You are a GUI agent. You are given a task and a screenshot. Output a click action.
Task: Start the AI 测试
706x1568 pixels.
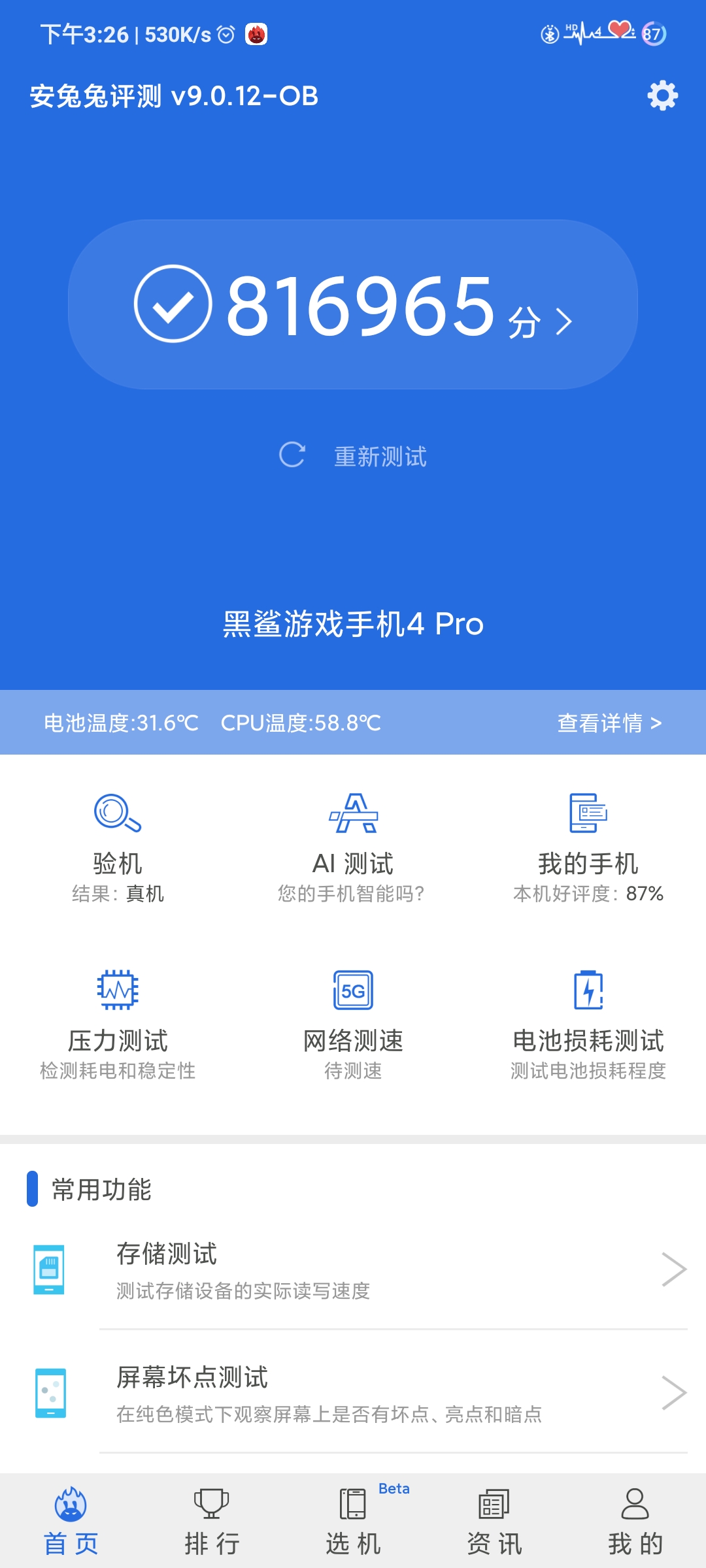click(352, 848)
